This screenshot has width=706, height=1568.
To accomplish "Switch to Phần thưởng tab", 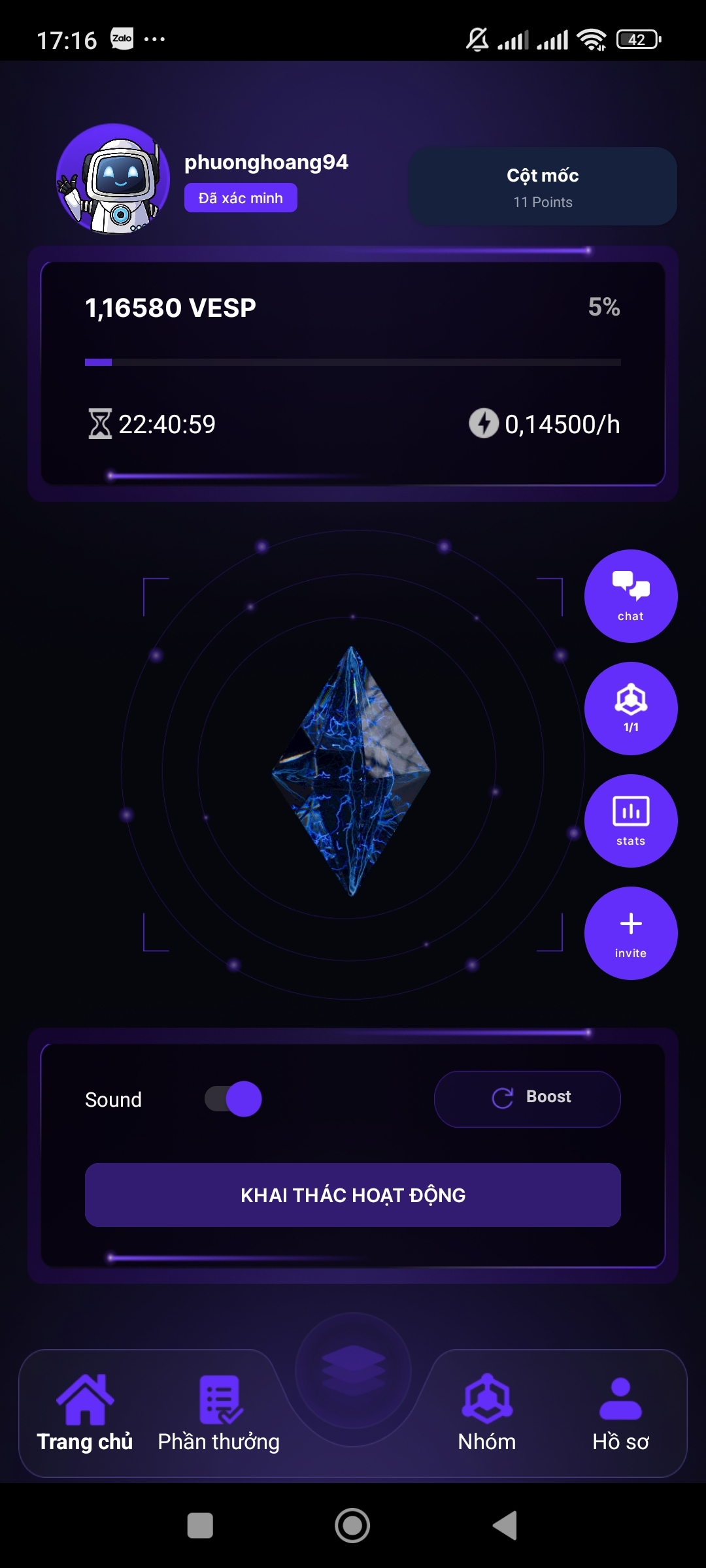I will [219, 1413].
